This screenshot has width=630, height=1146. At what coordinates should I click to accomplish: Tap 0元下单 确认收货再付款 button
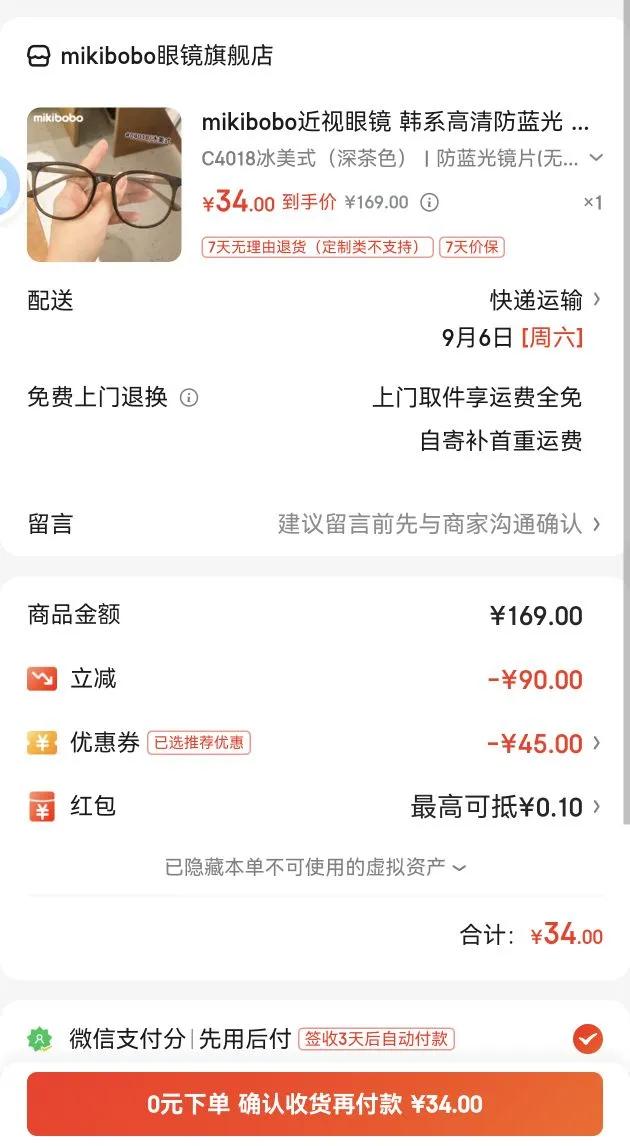pyautogui.click(x=315, y=1104)
